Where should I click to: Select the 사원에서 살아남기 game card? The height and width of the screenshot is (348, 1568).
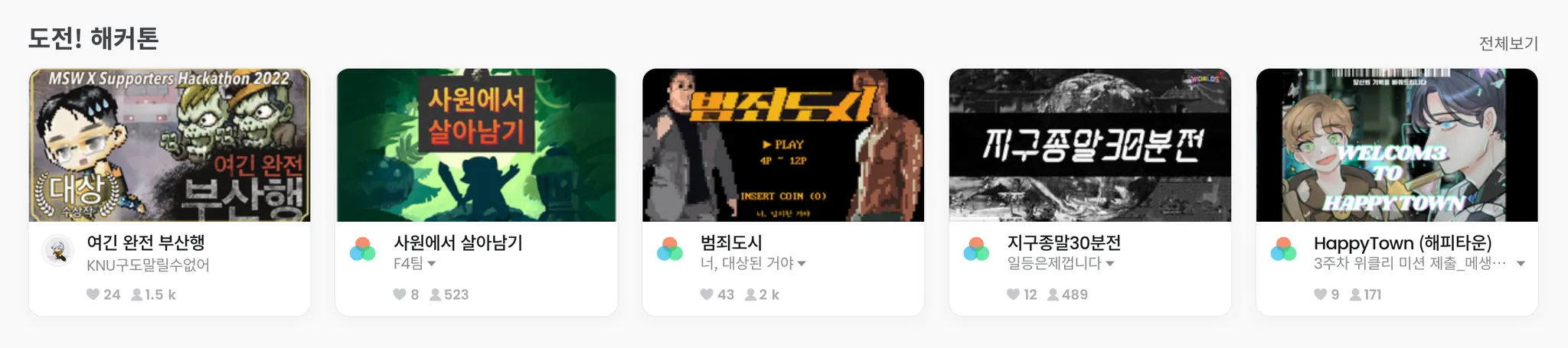(x=476, y=145)
